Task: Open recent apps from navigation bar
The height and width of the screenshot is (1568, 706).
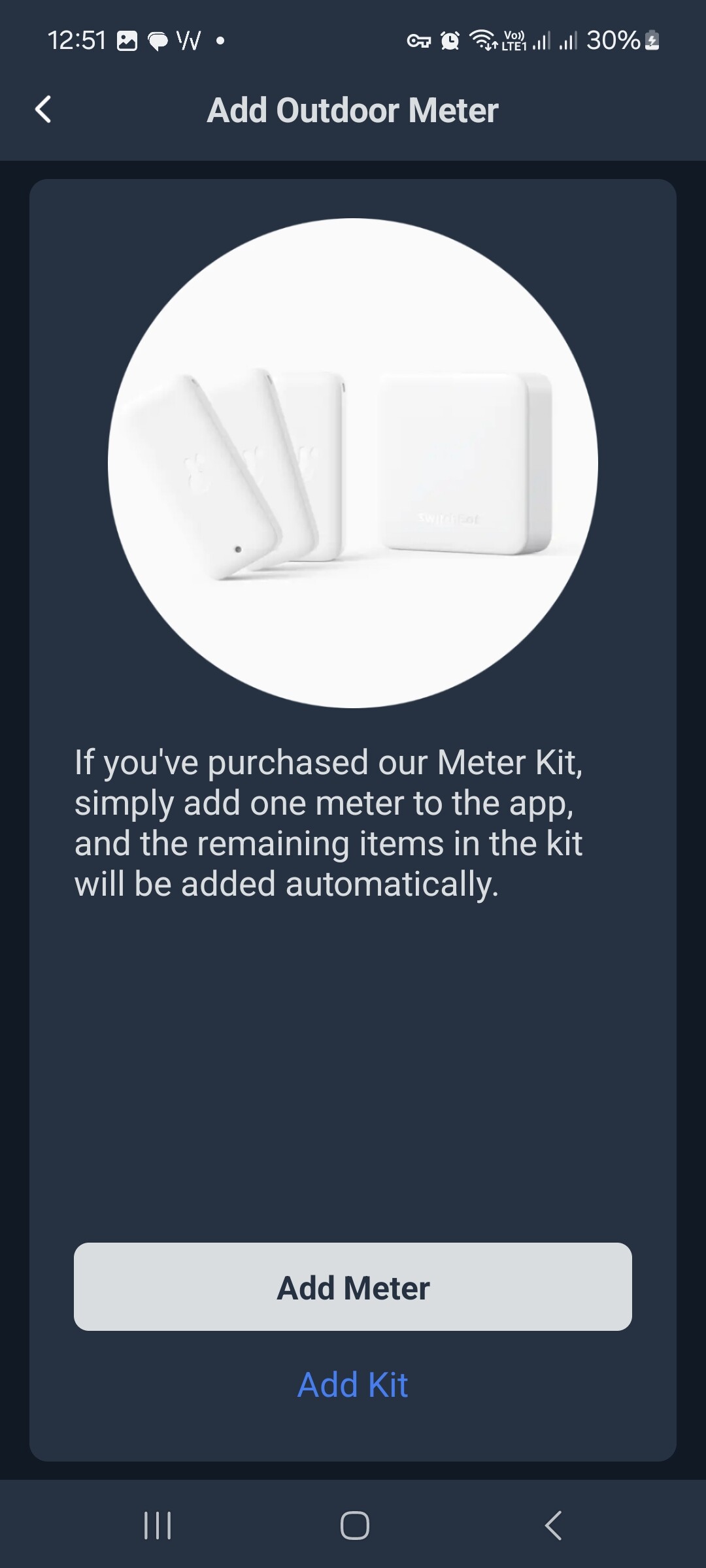Action: tap(158, 1526)
